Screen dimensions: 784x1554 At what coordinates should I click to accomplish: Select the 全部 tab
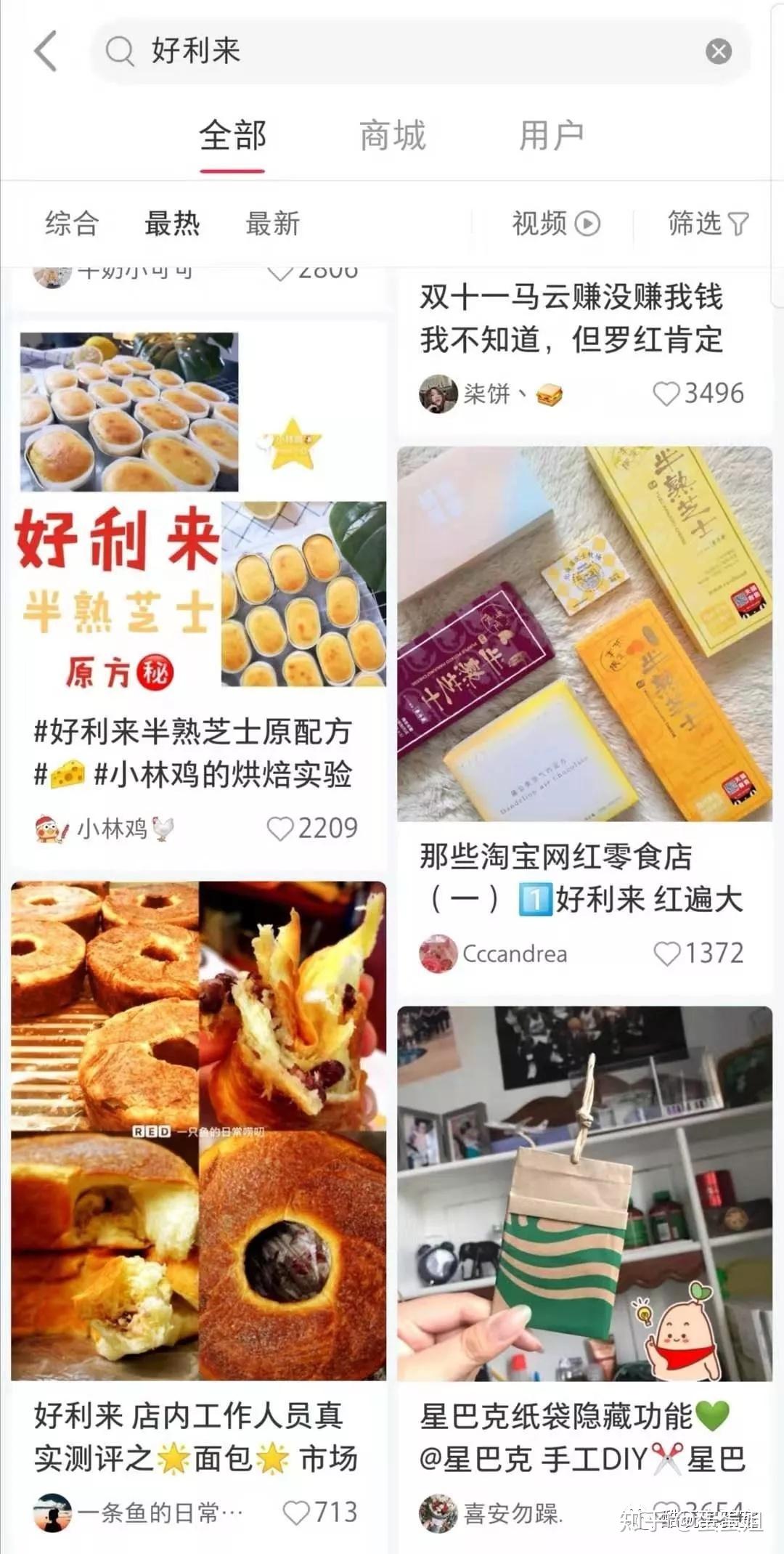point(233,136)
